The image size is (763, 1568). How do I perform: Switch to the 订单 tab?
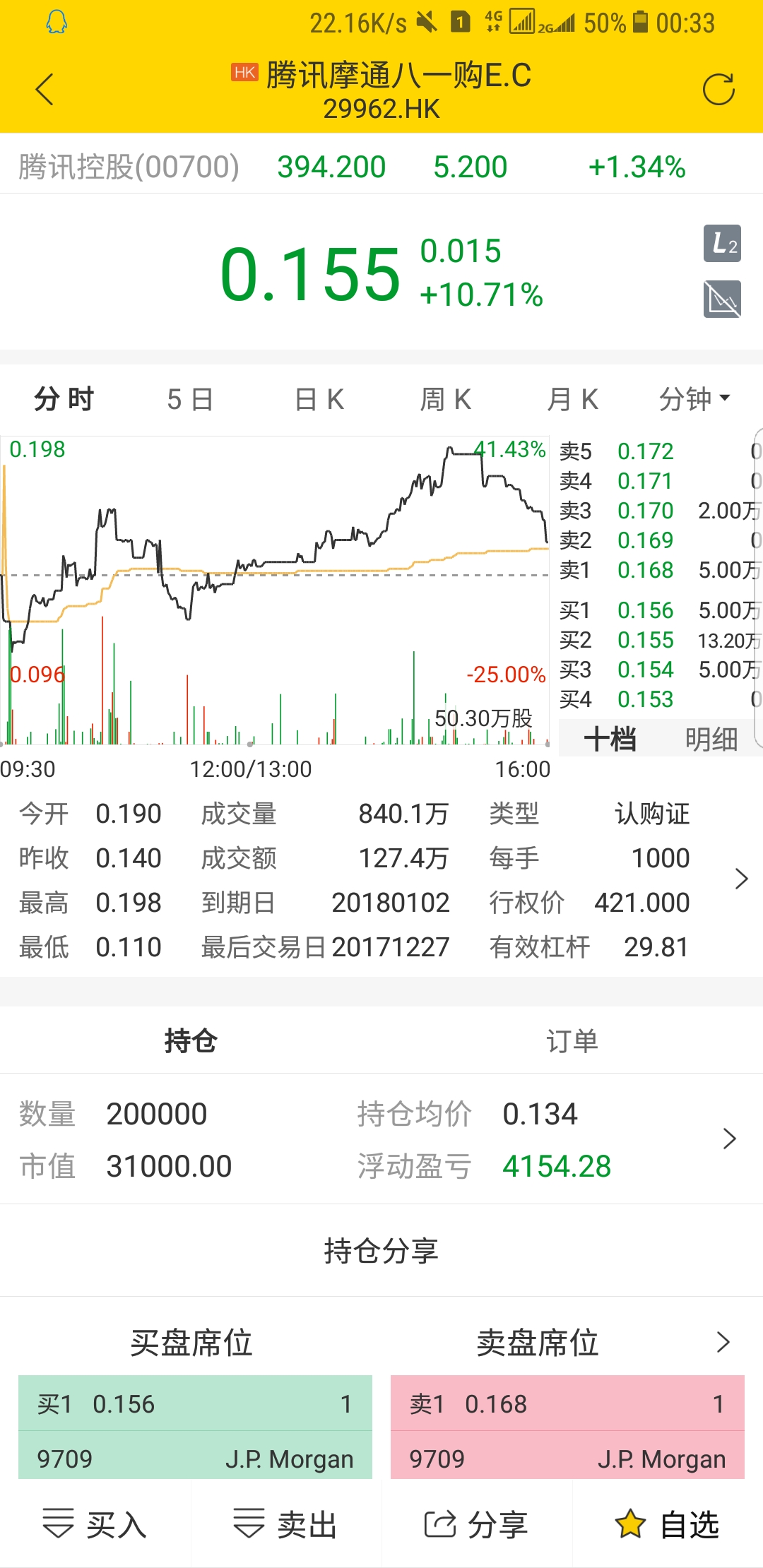pyautogui.click(x=572, y=1040)
